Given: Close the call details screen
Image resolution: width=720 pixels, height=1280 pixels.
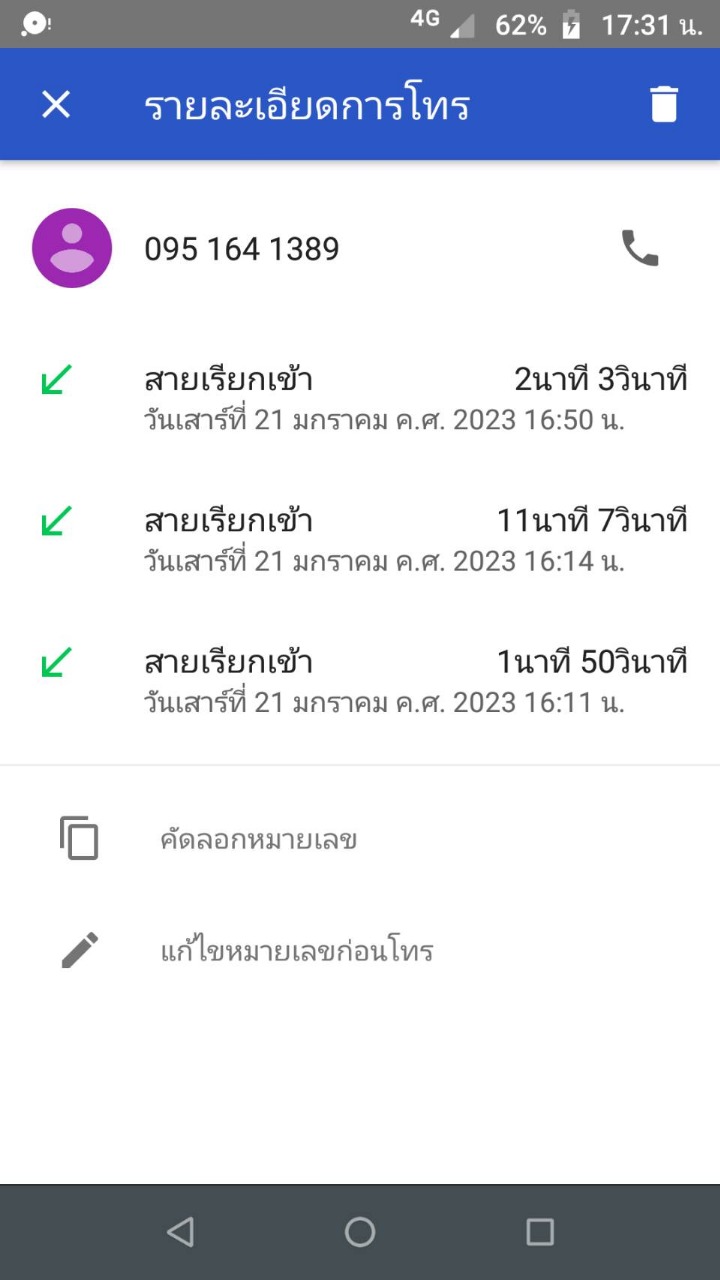Looking at the screenshot, I should point(56,104).
